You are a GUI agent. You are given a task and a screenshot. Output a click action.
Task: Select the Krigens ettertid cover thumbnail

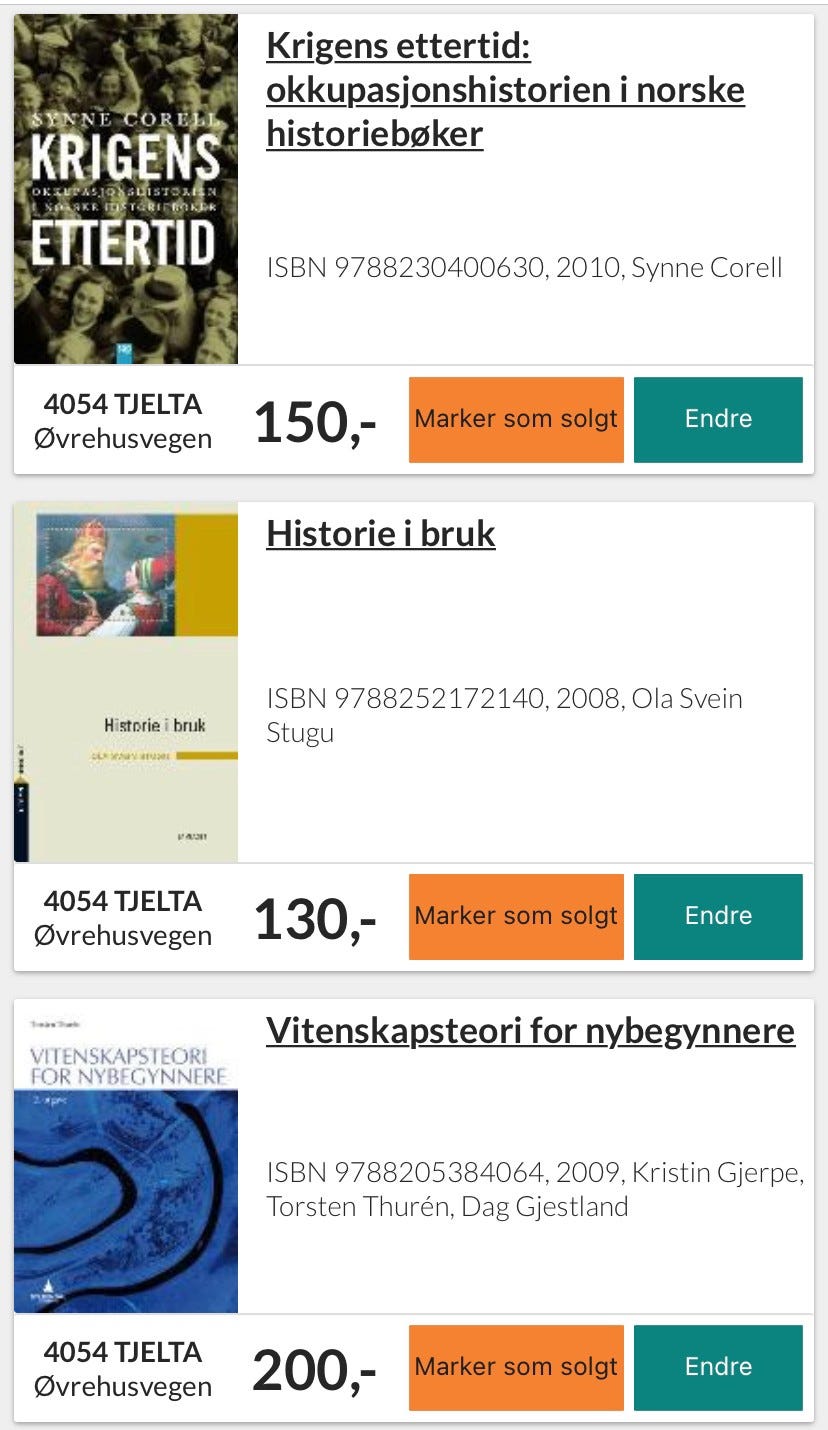point(125,187)
